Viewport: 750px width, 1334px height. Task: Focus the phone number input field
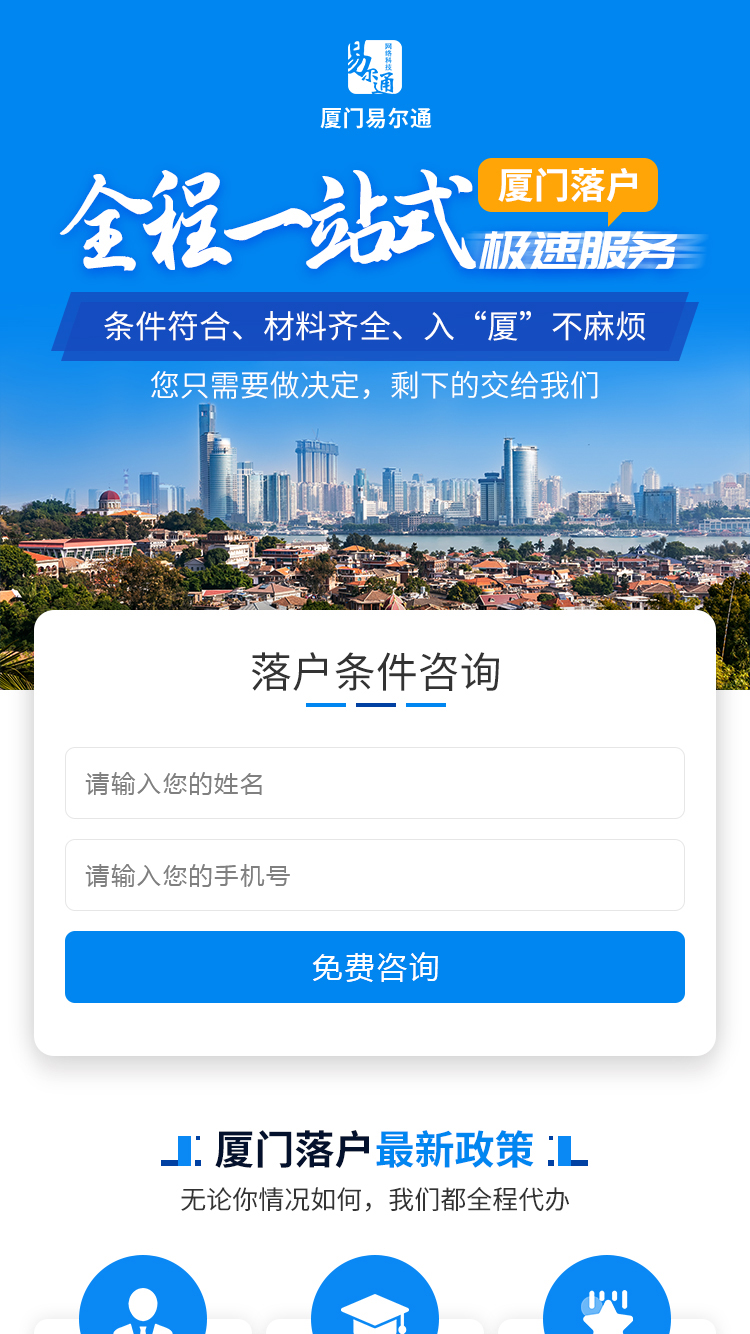[x=375, y=875]
